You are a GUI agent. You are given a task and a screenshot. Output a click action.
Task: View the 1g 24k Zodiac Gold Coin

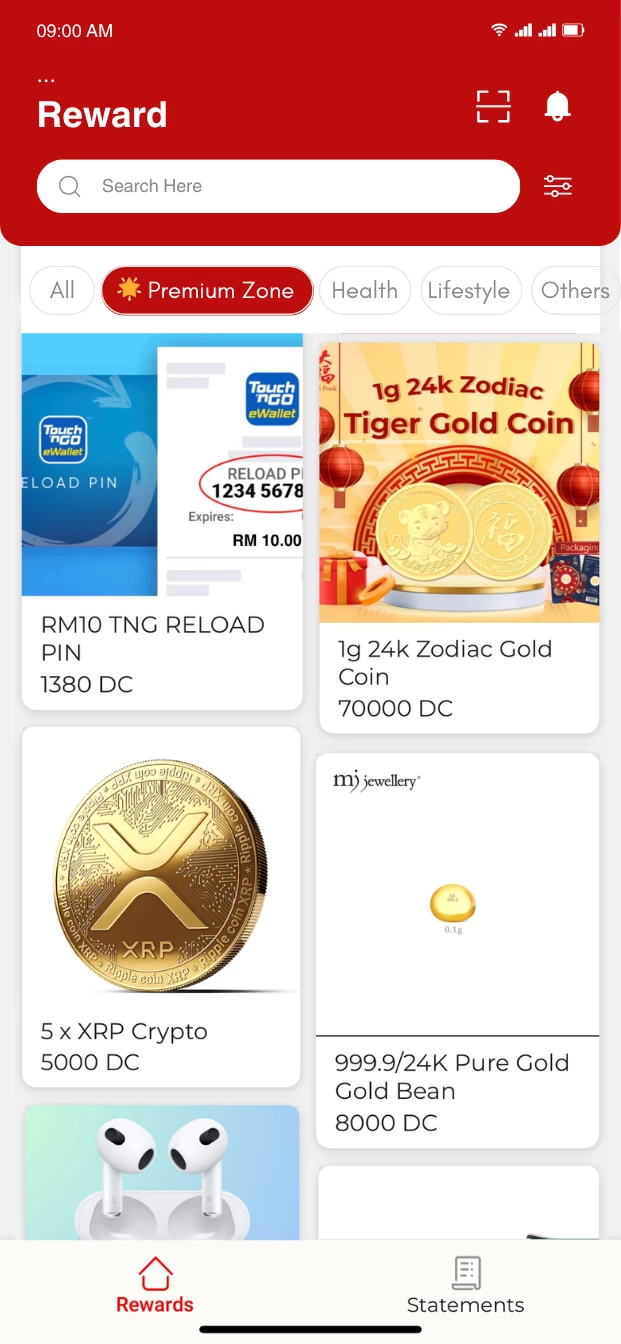click(x=459, y=535)
